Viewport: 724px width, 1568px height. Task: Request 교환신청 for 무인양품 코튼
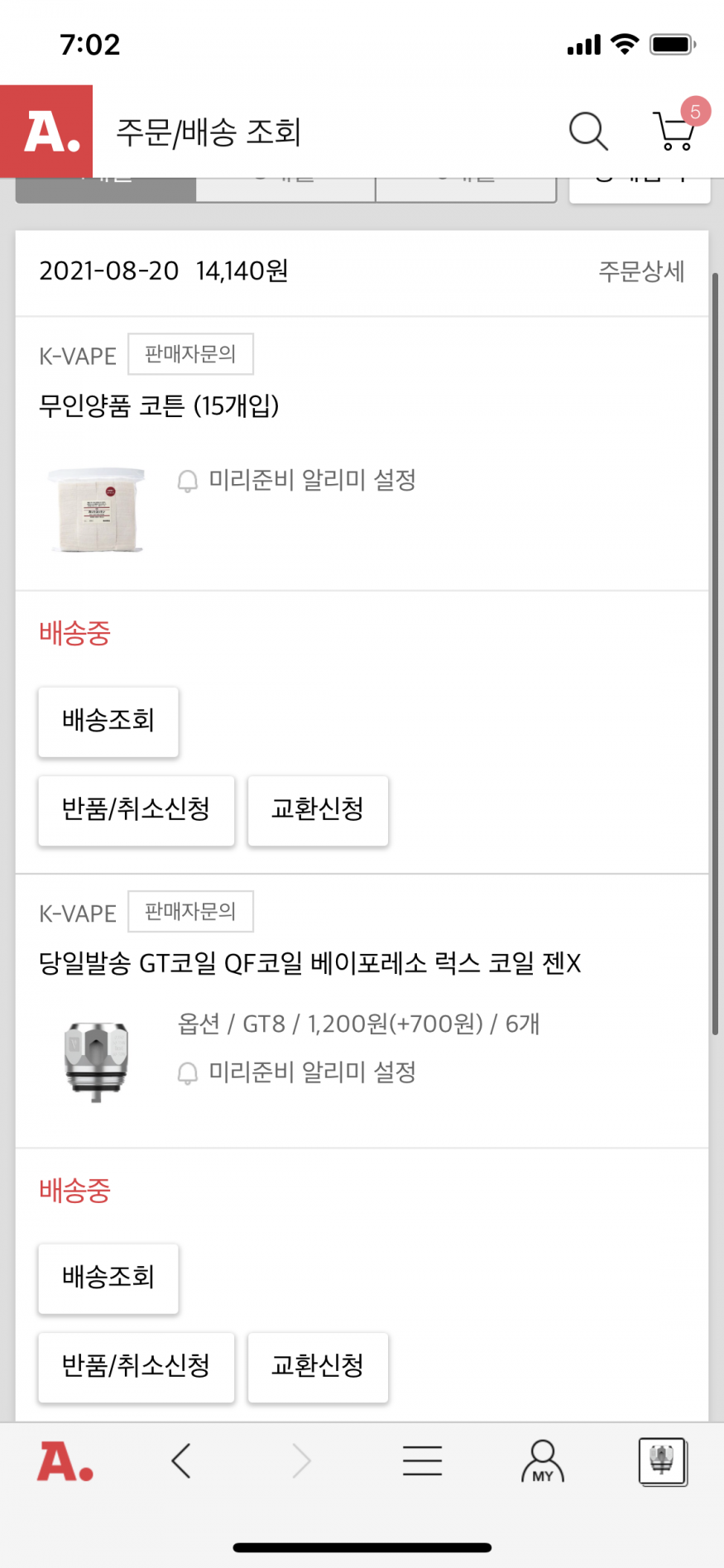coord(318,810)
